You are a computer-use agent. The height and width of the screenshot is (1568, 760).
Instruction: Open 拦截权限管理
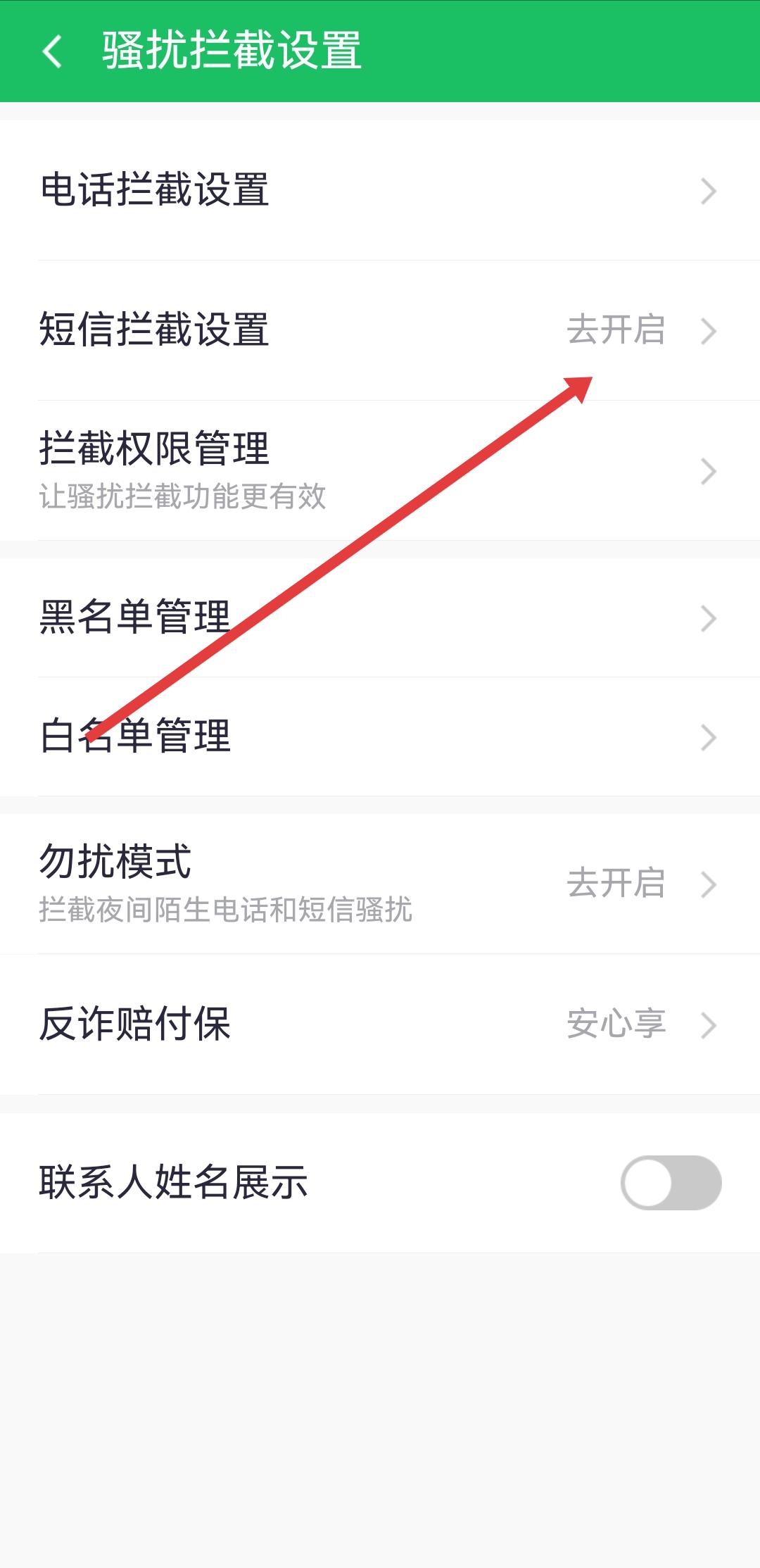tap(380, 470)
